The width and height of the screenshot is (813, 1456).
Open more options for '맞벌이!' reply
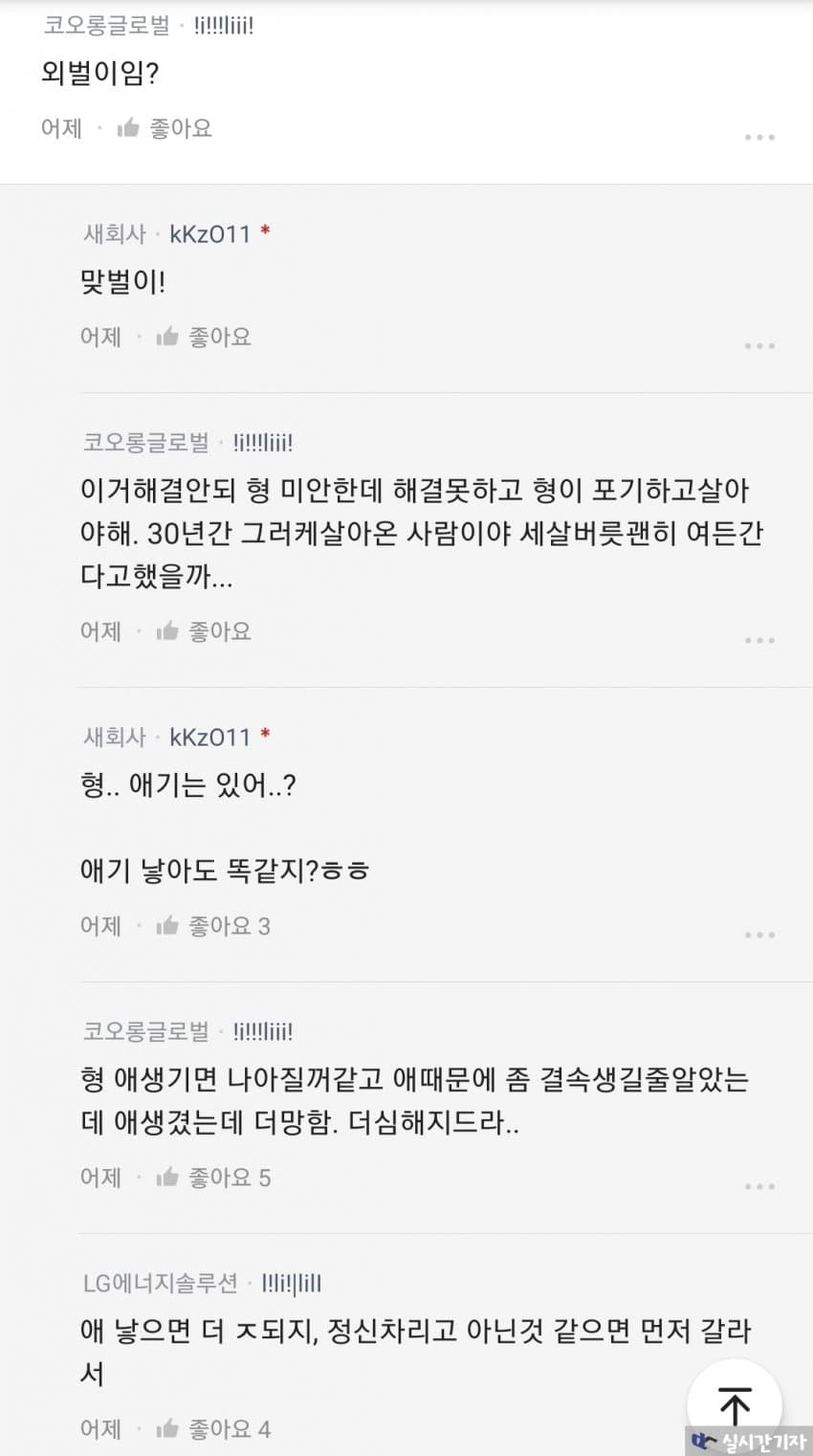click(758, 346)
